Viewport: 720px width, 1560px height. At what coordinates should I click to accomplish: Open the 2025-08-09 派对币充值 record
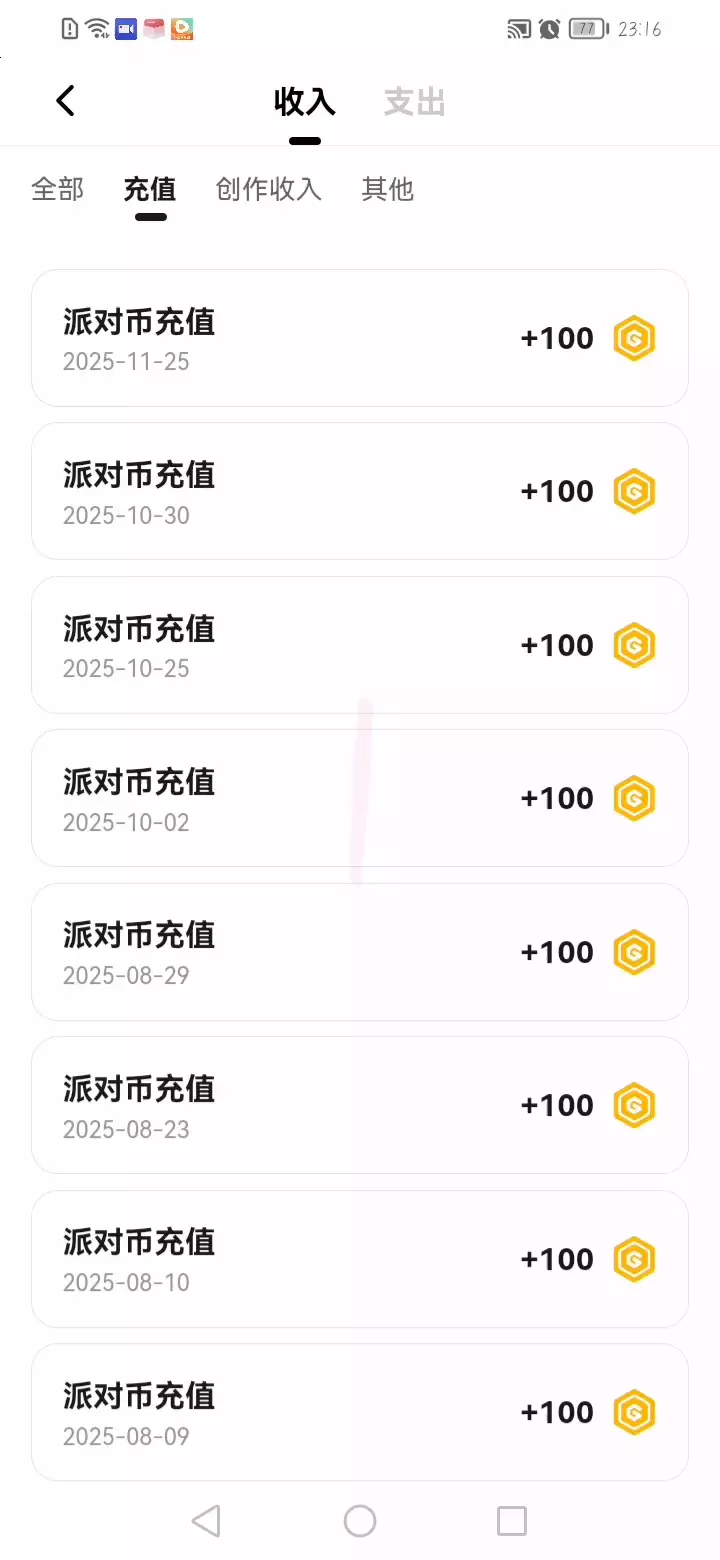[x=360, y=1412]
